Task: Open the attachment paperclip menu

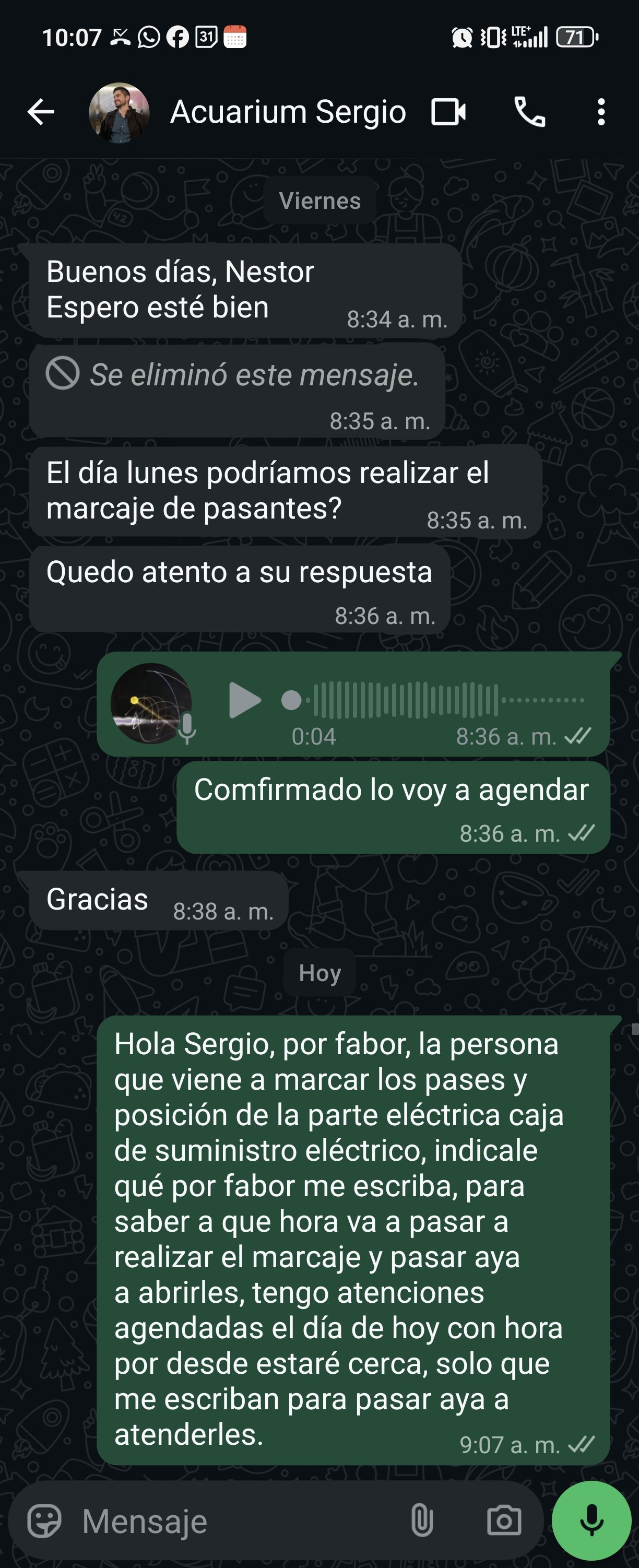Action: [422, 1521]
